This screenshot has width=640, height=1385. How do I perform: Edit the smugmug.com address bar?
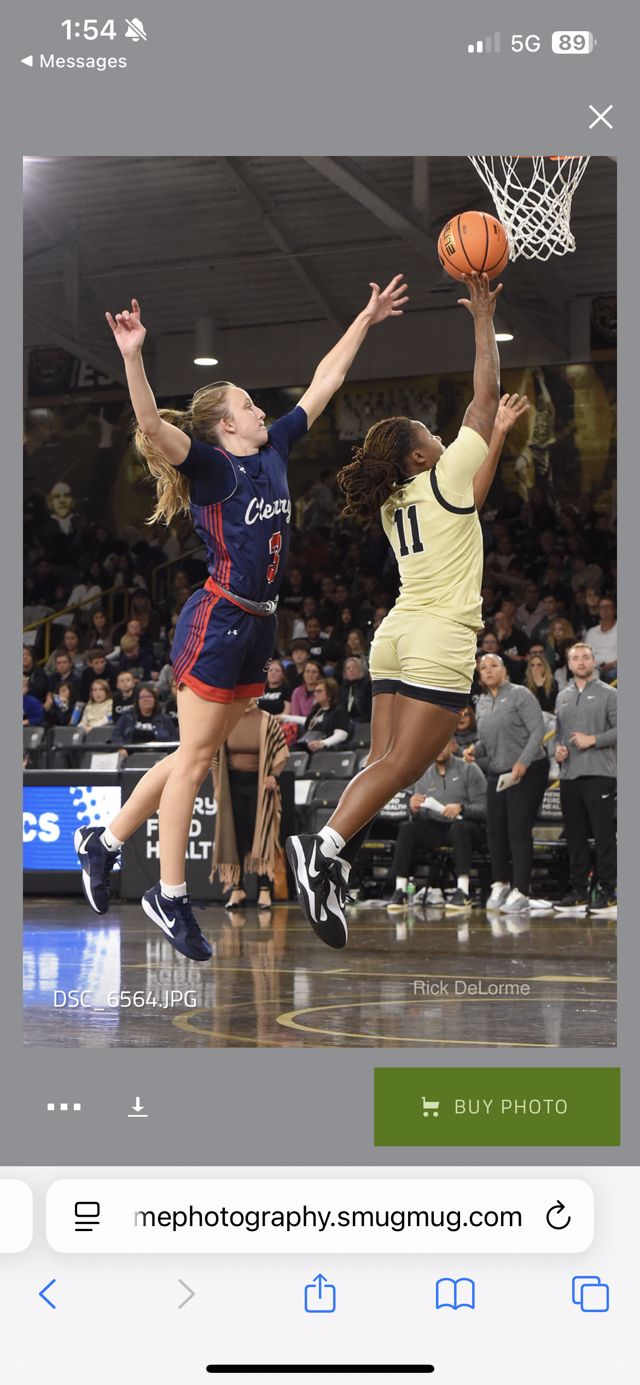coord(327,1216)
